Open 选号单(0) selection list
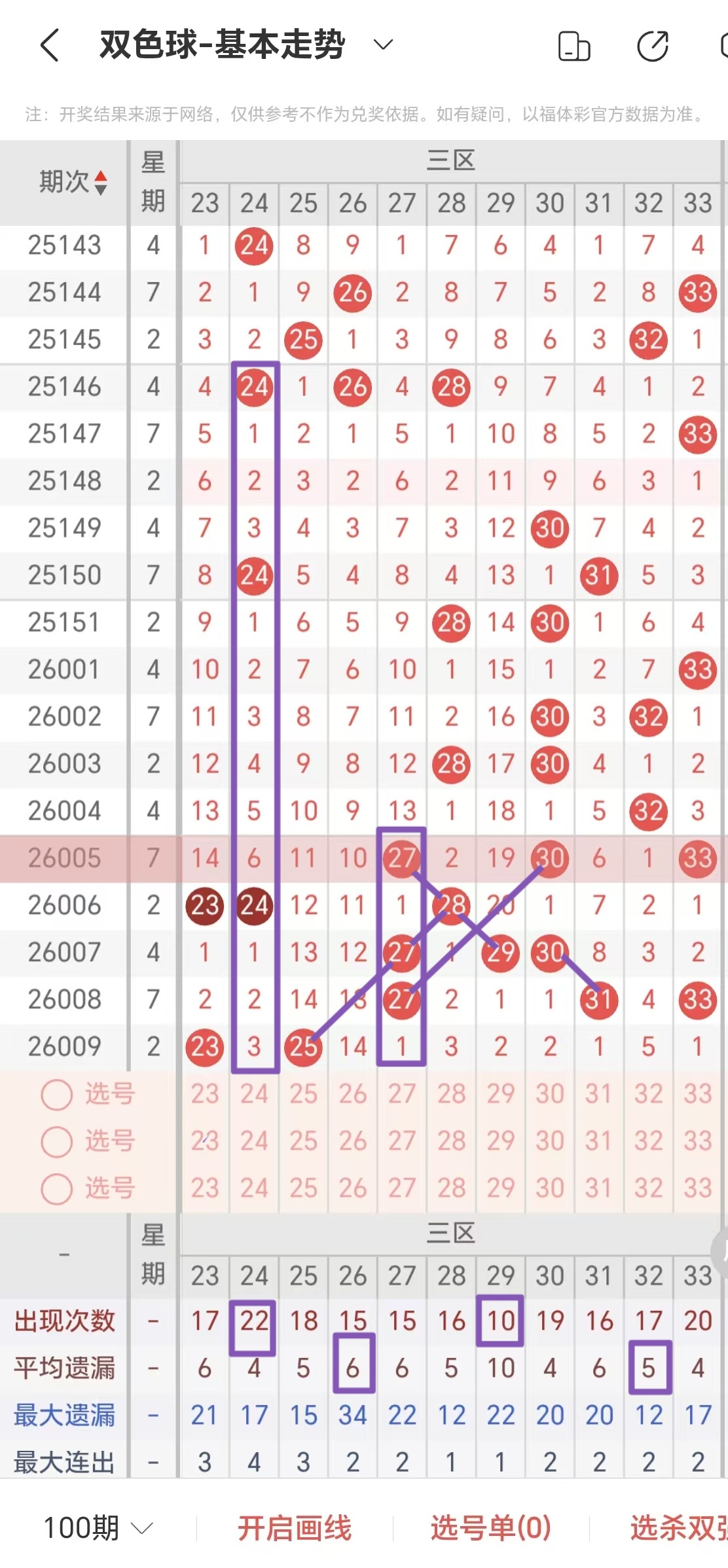Image resolution: width=728 pixels, height=1568 pixels. [490, 1528]
